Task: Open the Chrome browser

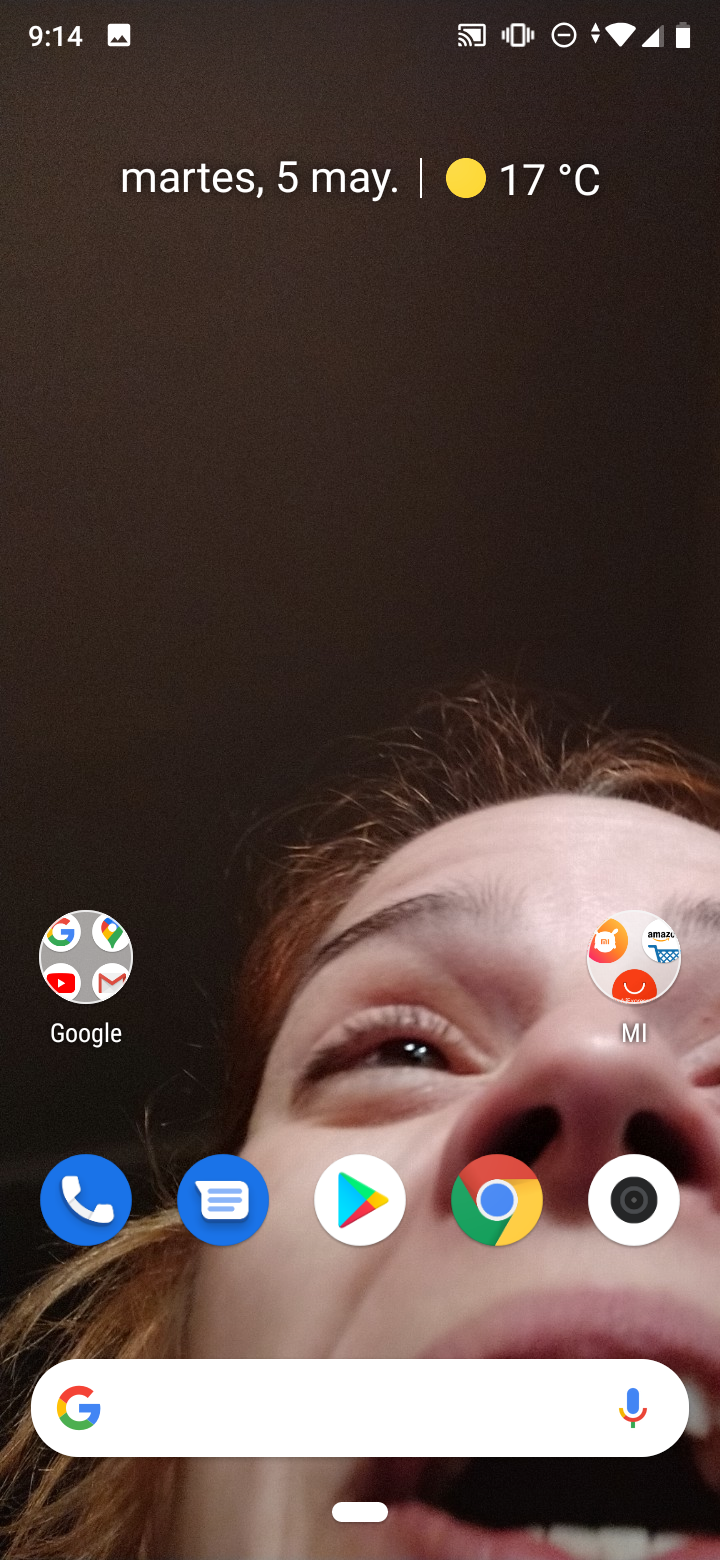Action: pos(497,1200)
